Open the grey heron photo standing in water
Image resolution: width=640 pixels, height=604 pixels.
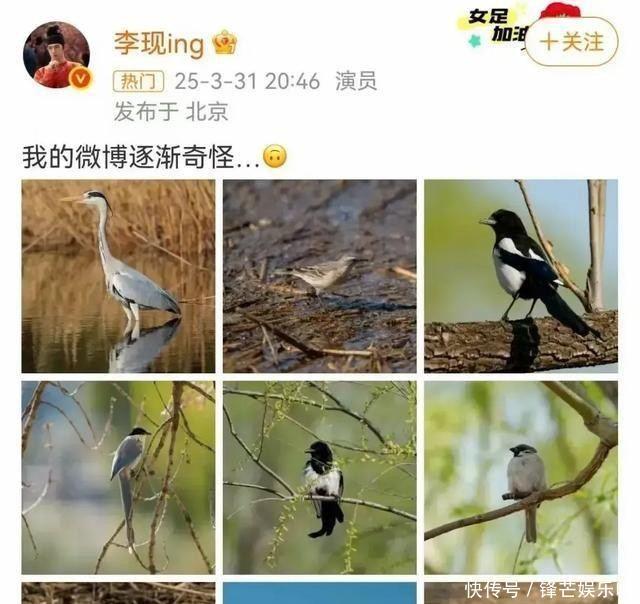tap(118, 276)
